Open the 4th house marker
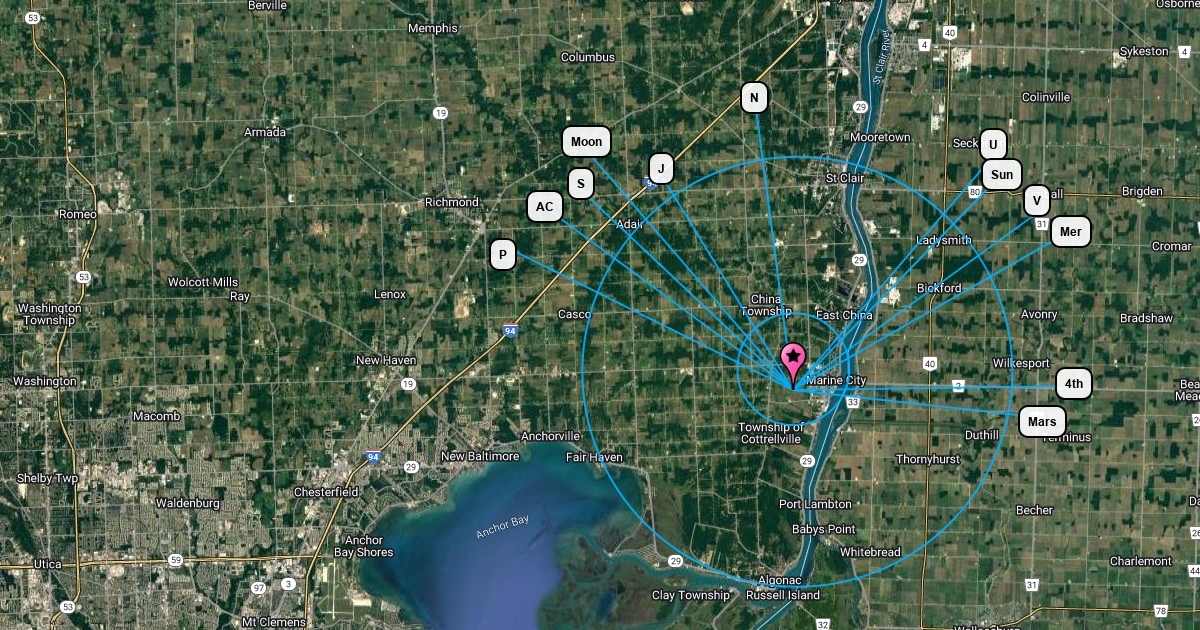Image resolution: width=1200 pixels, height=630 pixels. [1073, 384]
